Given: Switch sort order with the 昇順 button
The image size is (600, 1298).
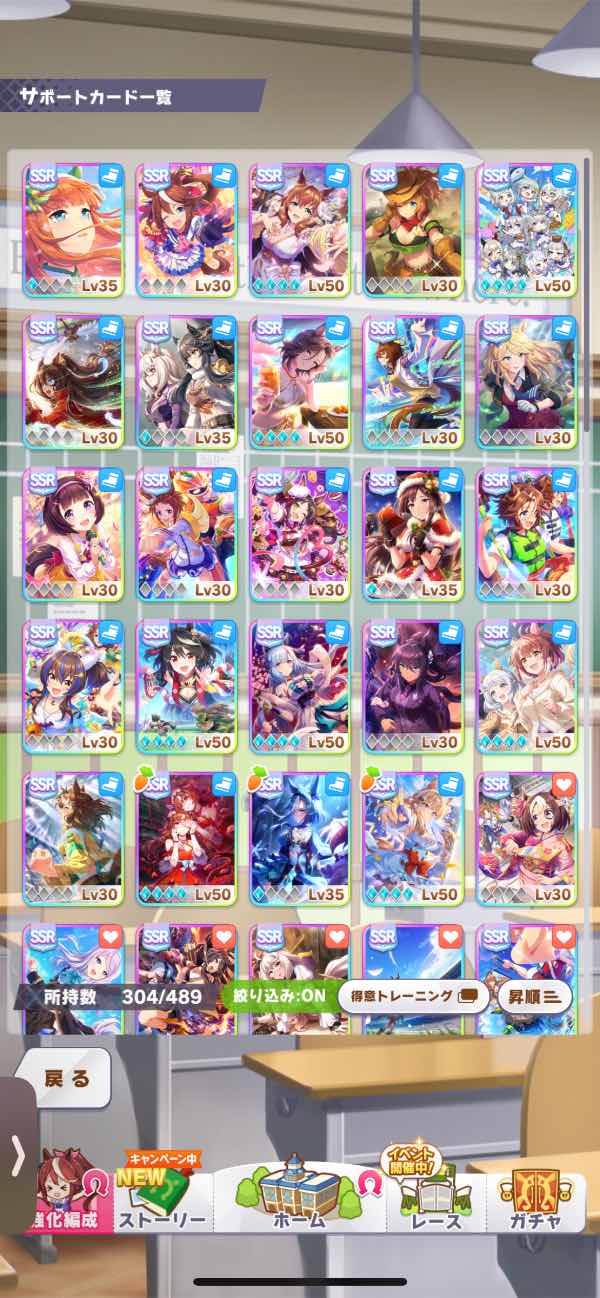Looking at the screenshot, I should point(536,996).
